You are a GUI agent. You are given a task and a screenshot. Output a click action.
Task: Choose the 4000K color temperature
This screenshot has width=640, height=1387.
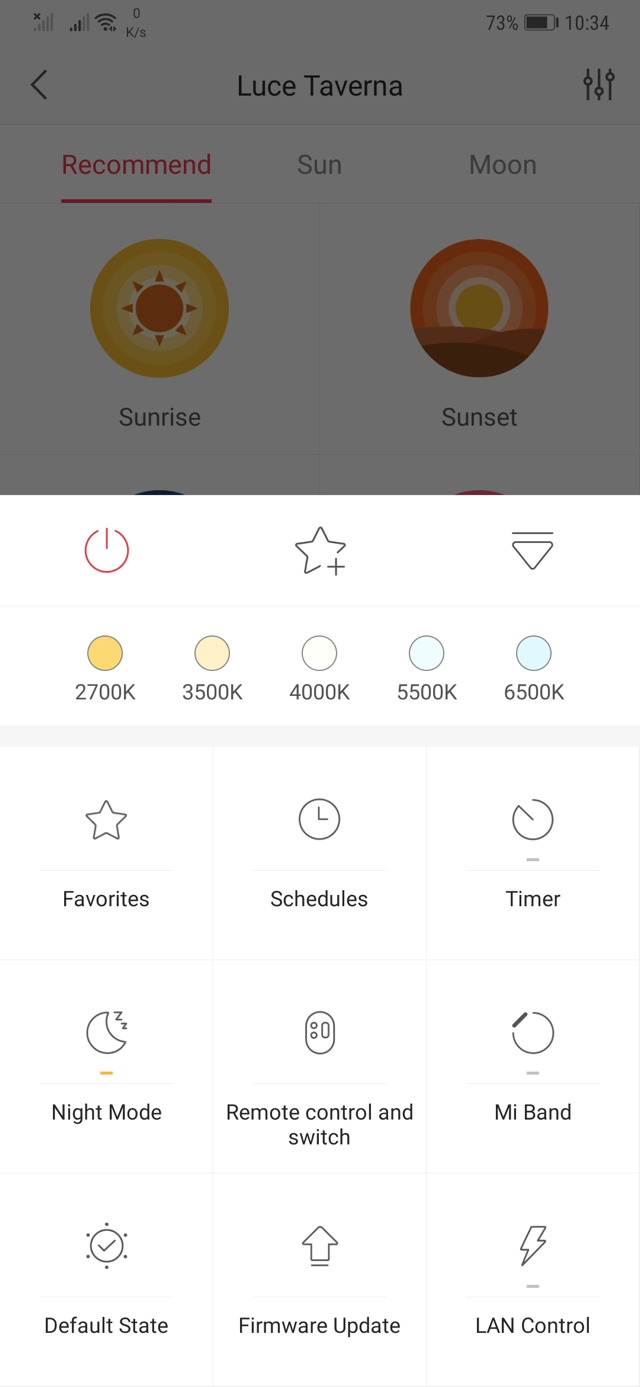pos(319,654)
